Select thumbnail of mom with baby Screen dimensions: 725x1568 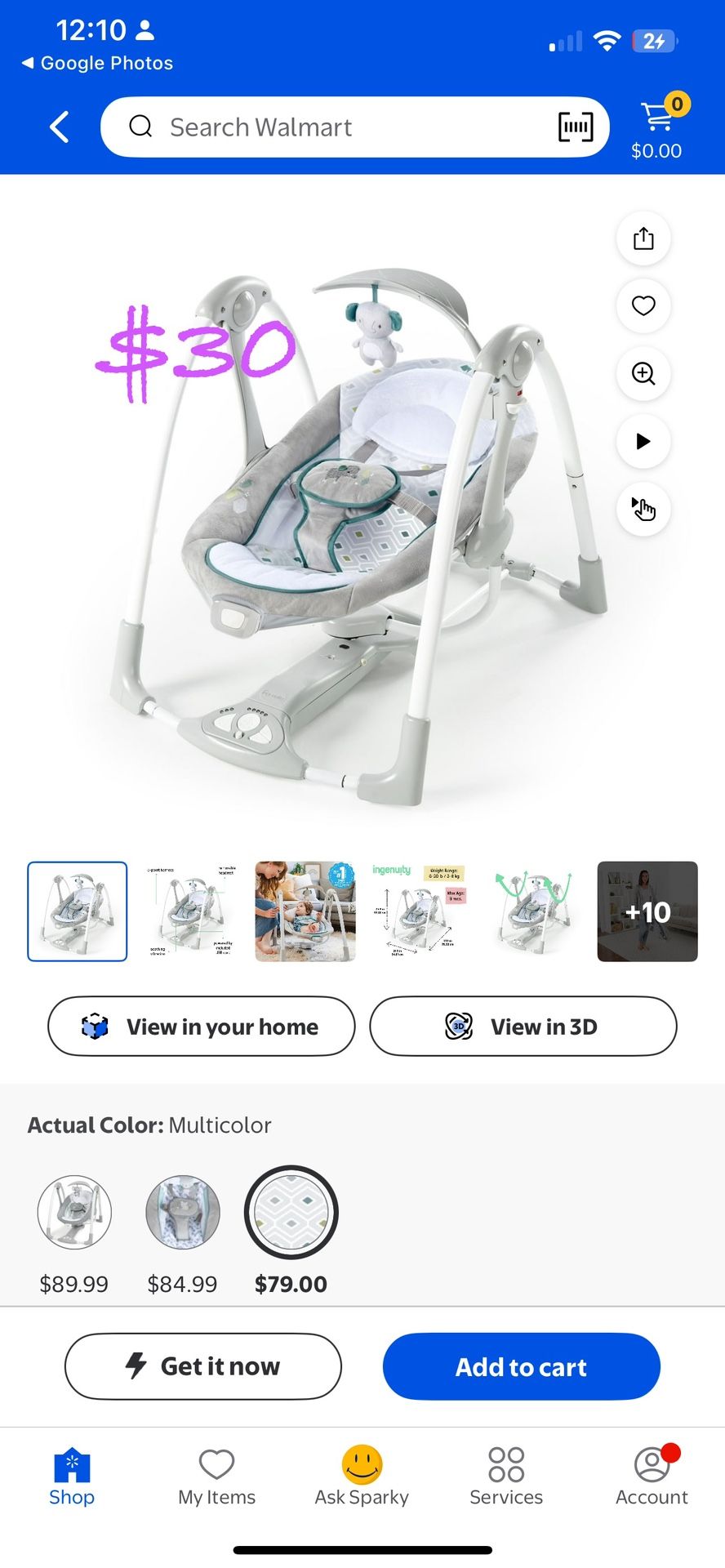pyautogui.click(x=305, y=911)
